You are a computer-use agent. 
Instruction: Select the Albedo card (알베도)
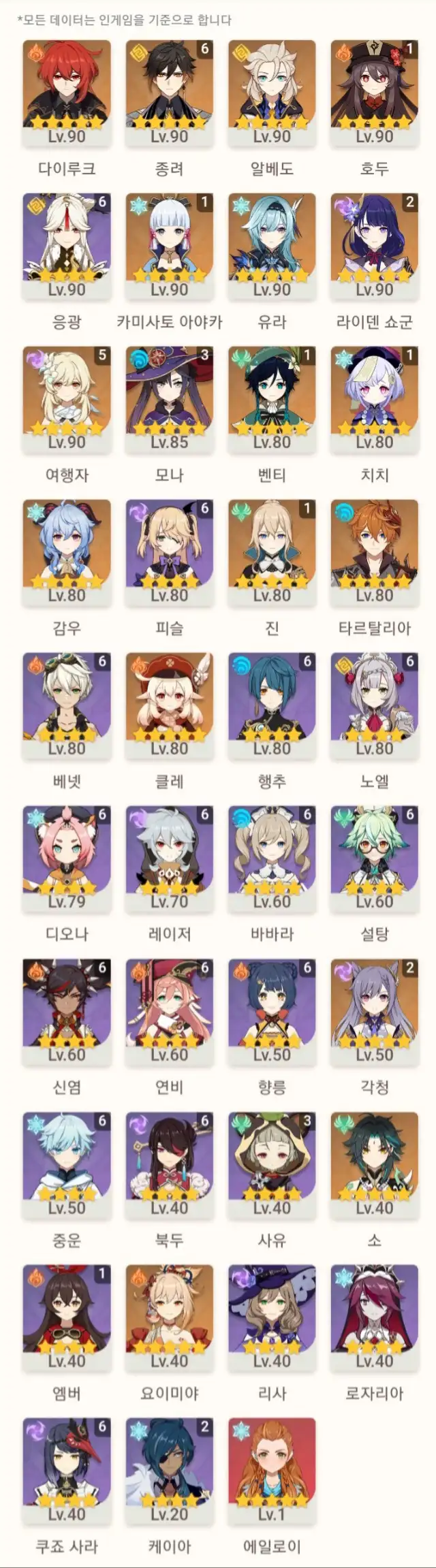point(272,93)
